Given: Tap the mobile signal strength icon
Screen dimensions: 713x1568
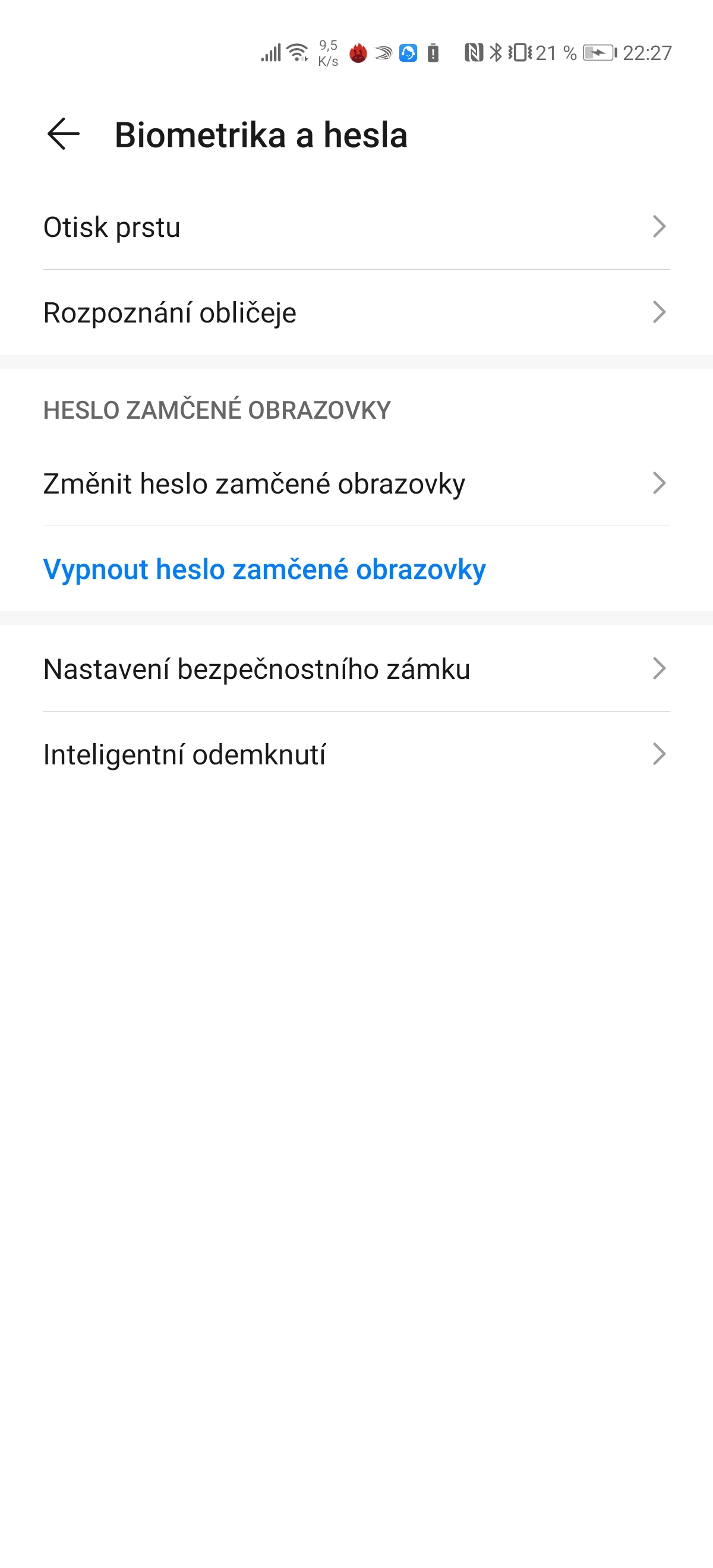Looking at the screenshot, I should pyautogui.click(x=272, y=52).
